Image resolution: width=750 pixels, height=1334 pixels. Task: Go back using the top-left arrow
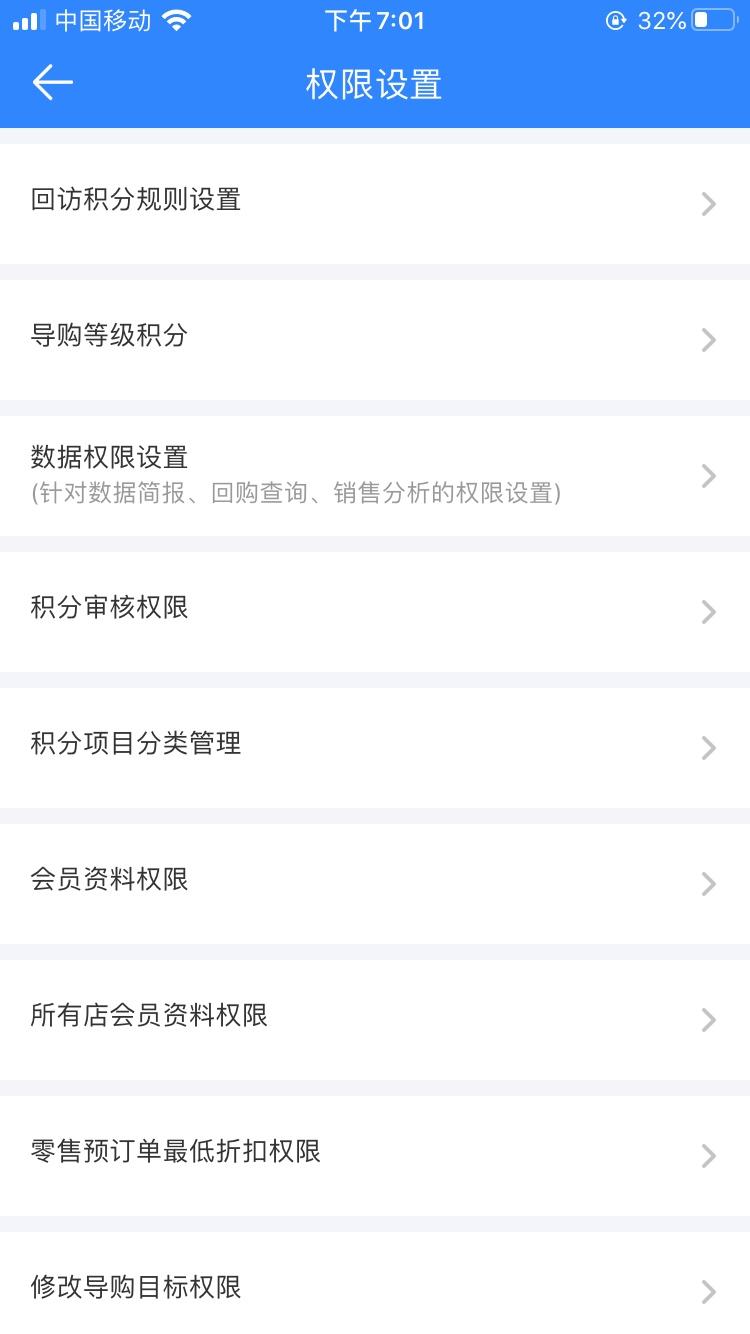(x=52, y=82)
